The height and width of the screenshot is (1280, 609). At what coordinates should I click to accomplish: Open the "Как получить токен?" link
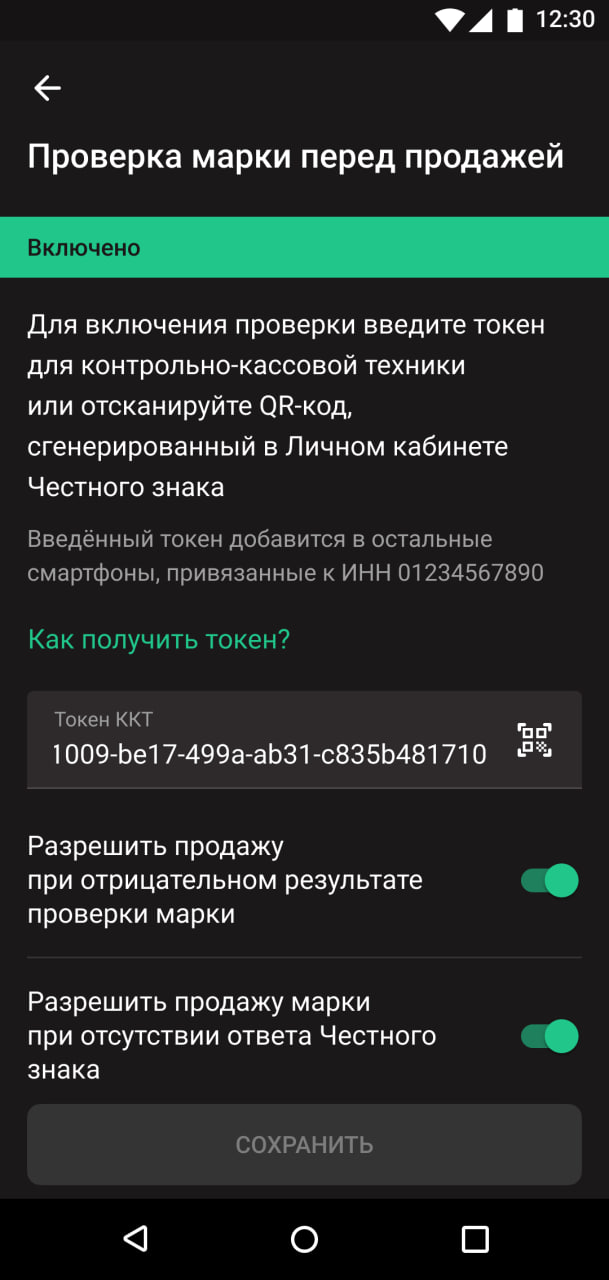point(159,639)
